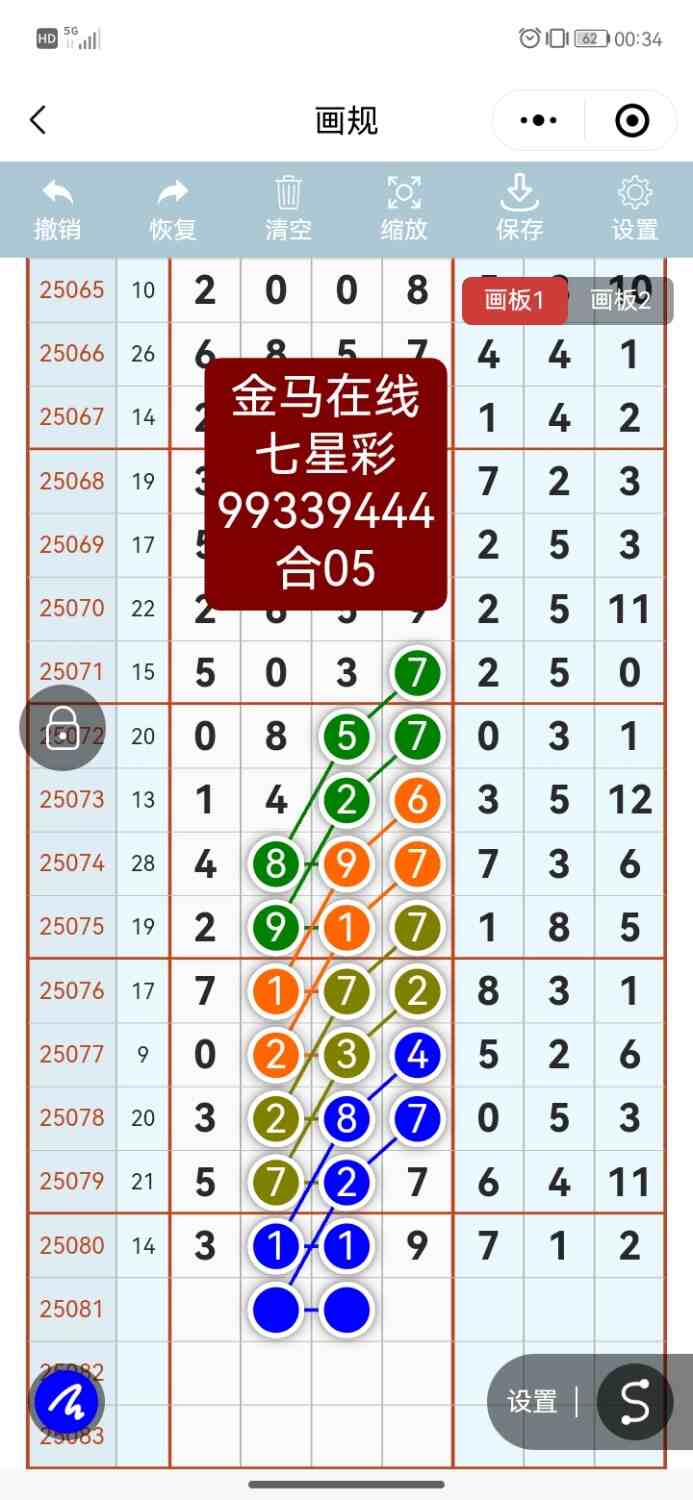Clear the drawing with 清空
This screenshot has height=1500, width=693.
pyautogui.click(x=288, y=209)
